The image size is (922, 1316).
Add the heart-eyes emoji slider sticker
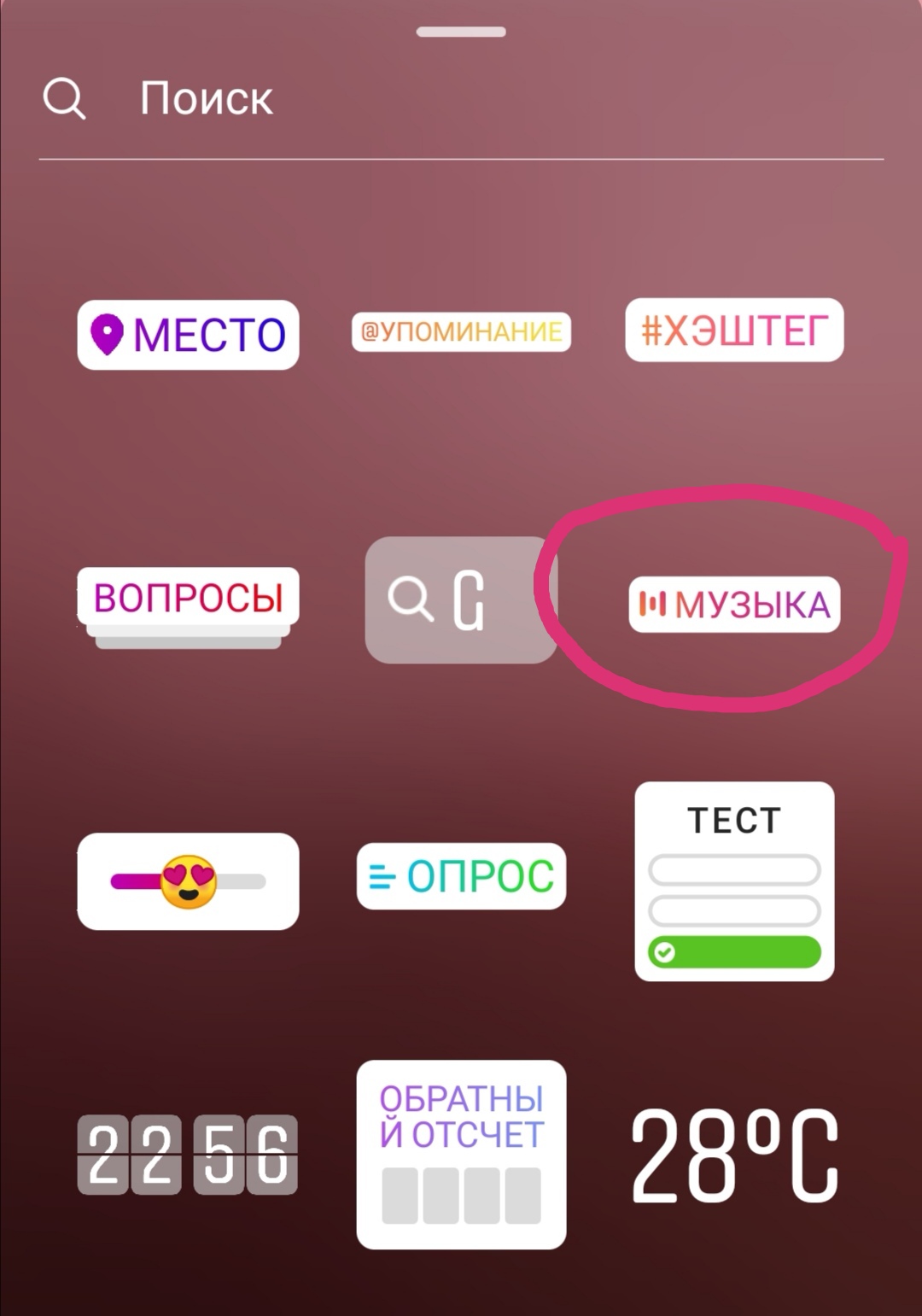point(188,881)
